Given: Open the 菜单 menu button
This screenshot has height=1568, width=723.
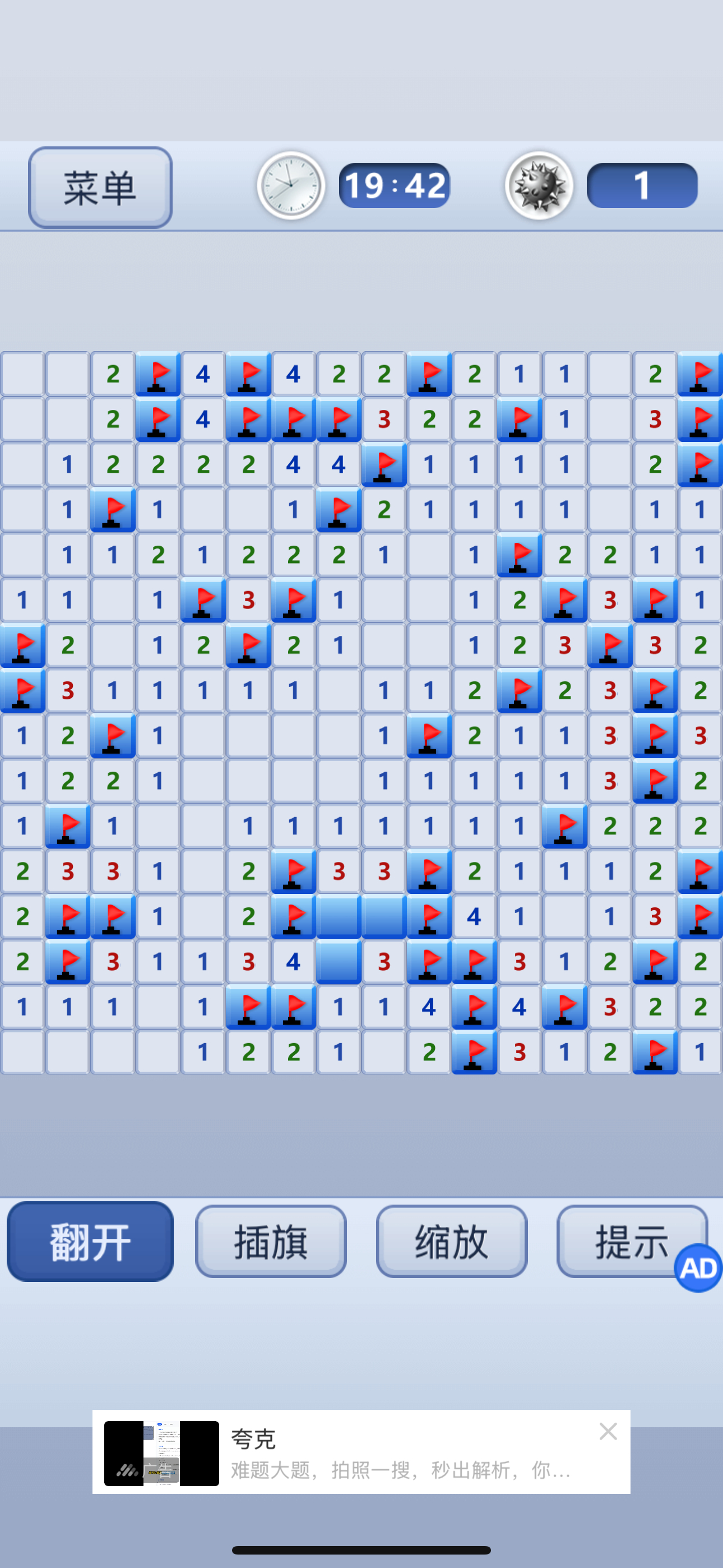Looking at the screenshot, I should pyautogui.click(x=100, y=187).
